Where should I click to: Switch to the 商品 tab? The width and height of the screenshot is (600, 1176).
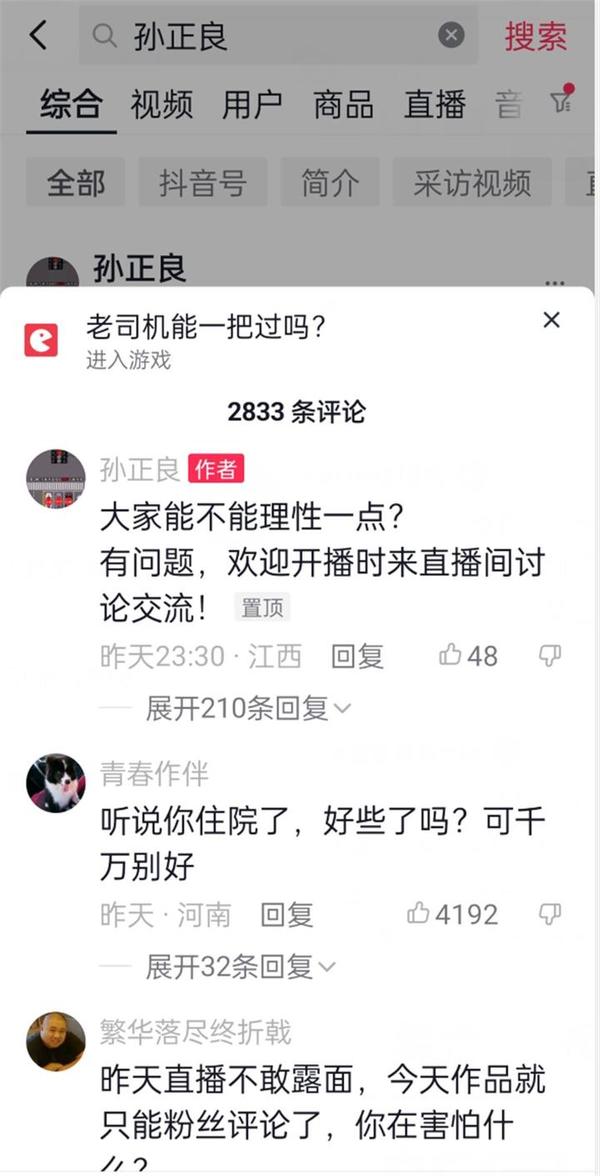[343, 104]
